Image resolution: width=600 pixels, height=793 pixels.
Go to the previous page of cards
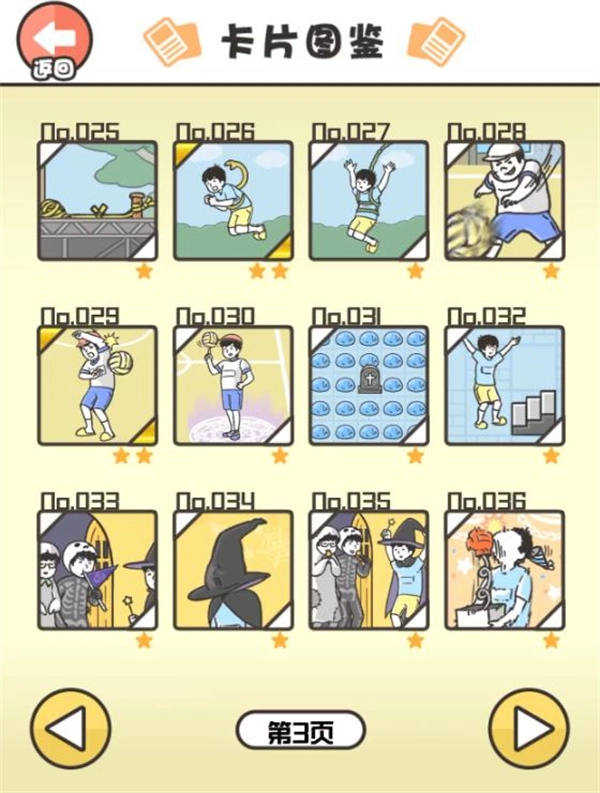click(x=69, y=730)
